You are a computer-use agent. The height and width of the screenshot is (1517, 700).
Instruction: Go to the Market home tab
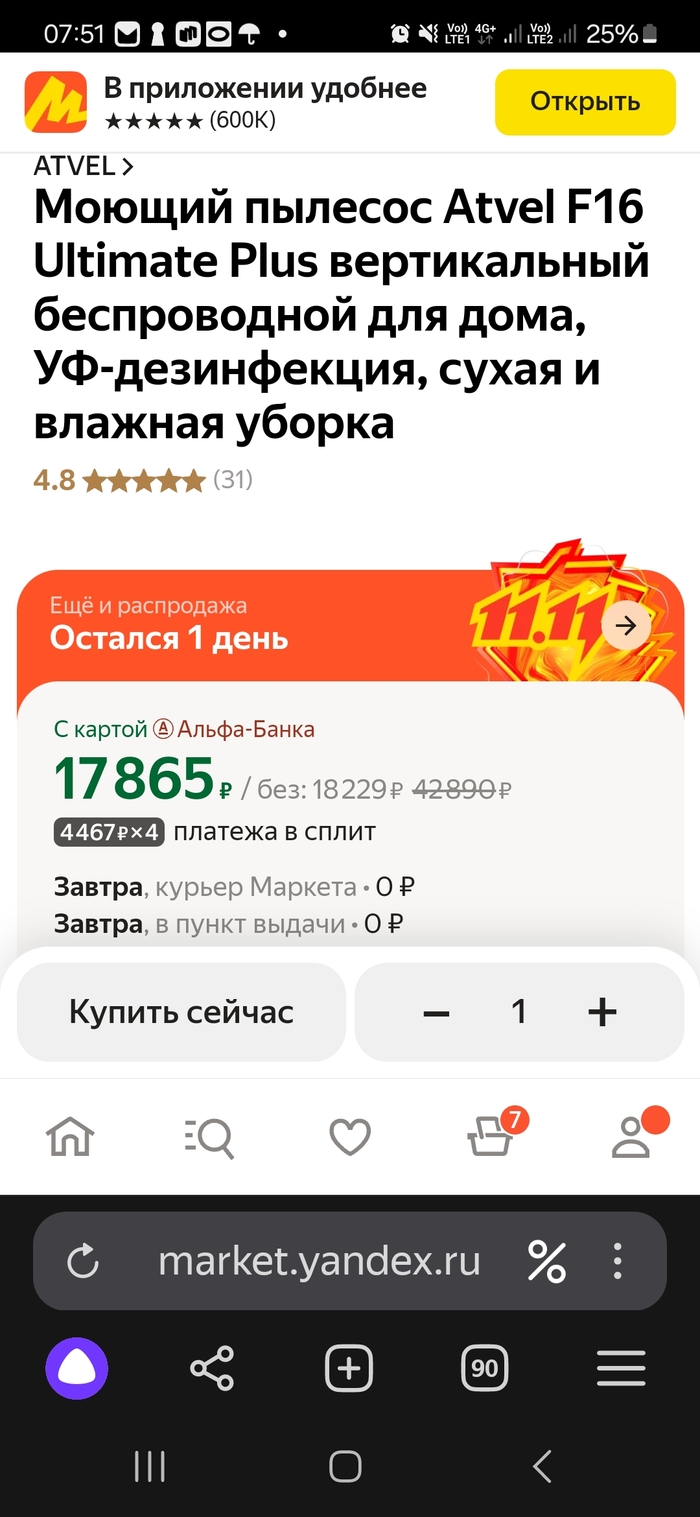tap(70, 1137)
